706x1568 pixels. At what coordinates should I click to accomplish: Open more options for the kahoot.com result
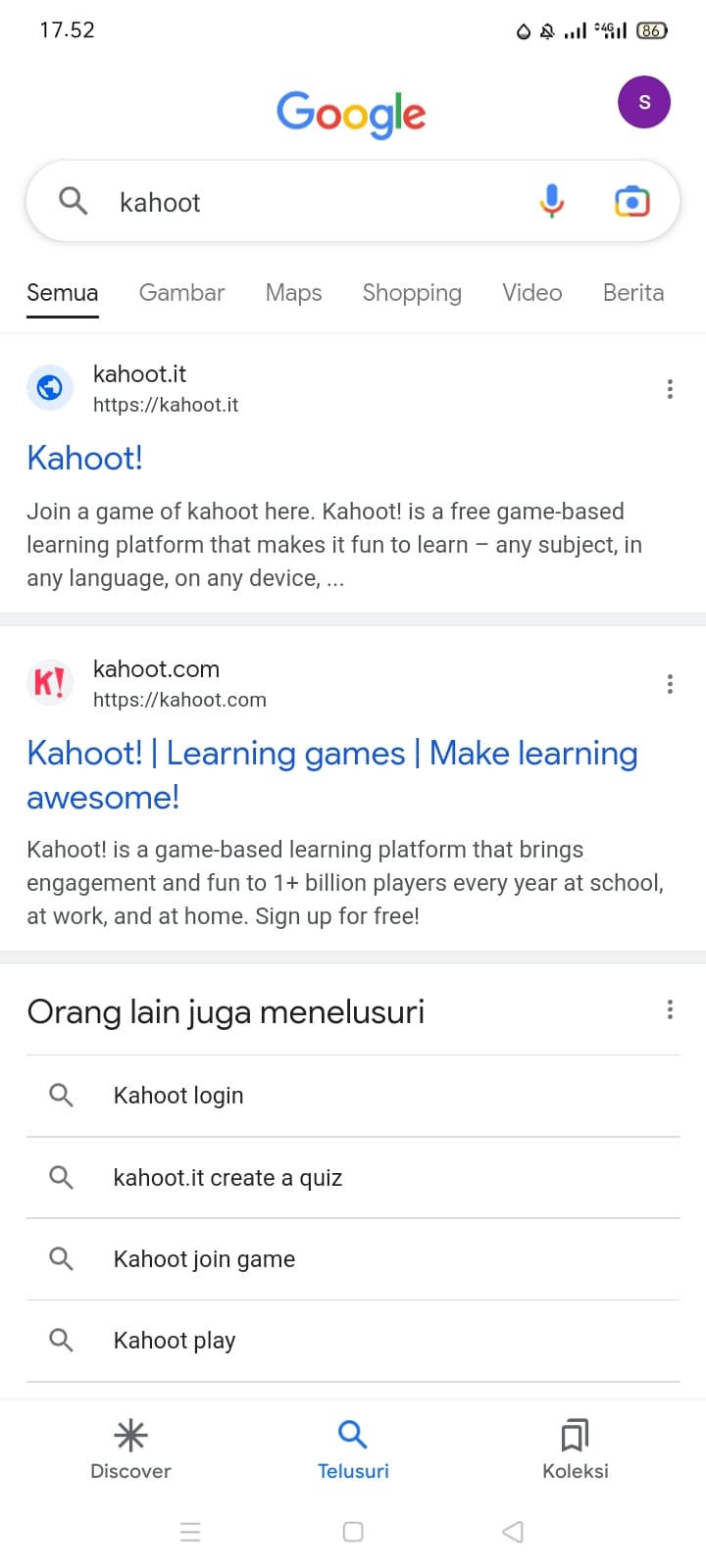pyautogui.click(x=670, y=684)
